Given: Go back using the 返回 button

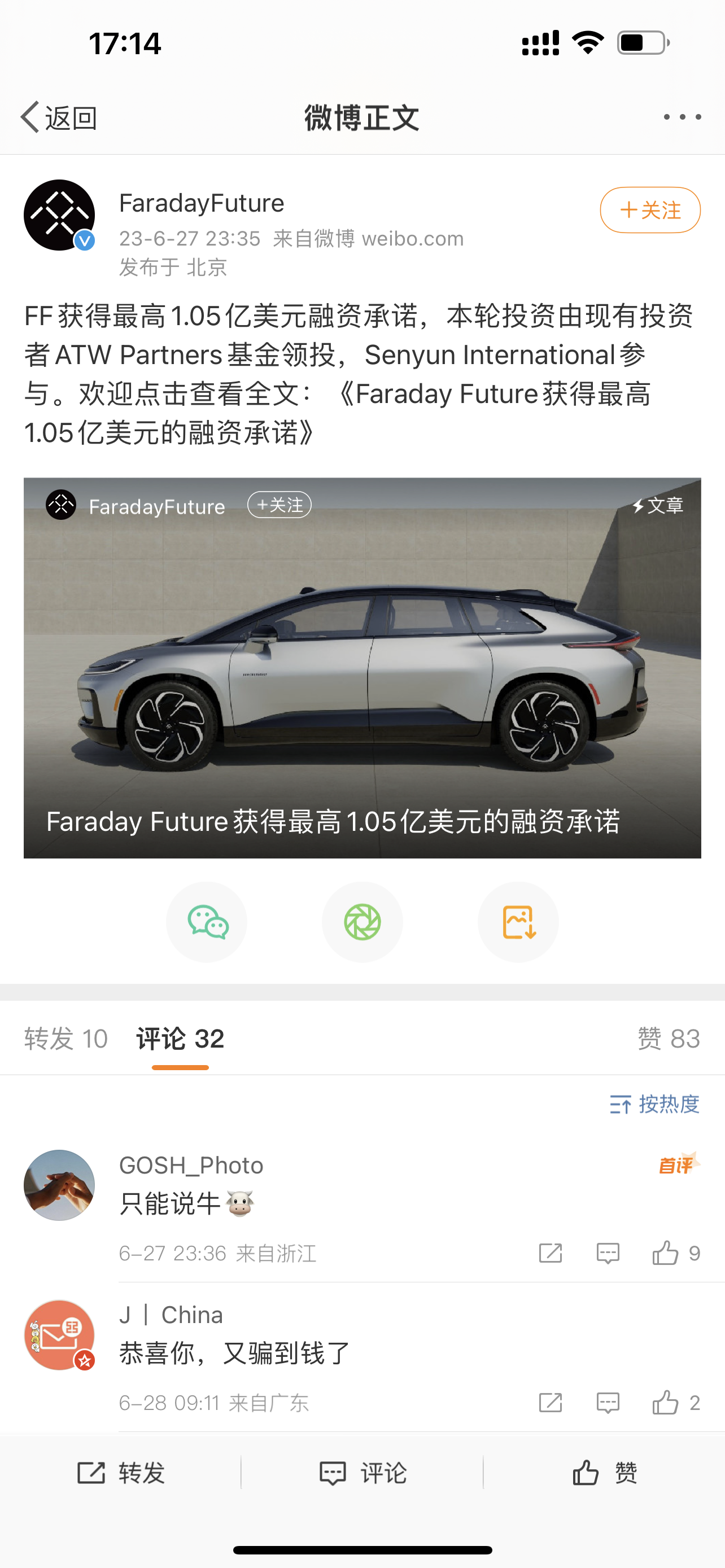Looking at the screenshot, I should [59, 117].
